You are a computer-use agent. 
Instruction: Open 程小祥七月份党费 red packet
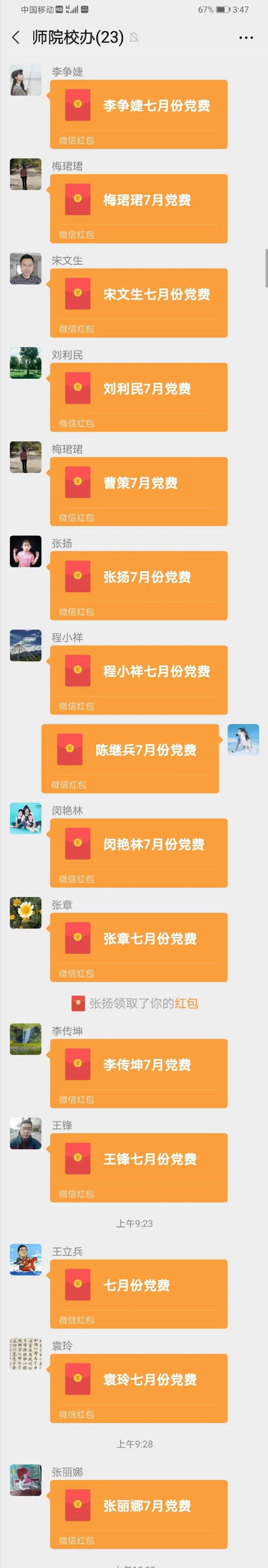(139, 672)
